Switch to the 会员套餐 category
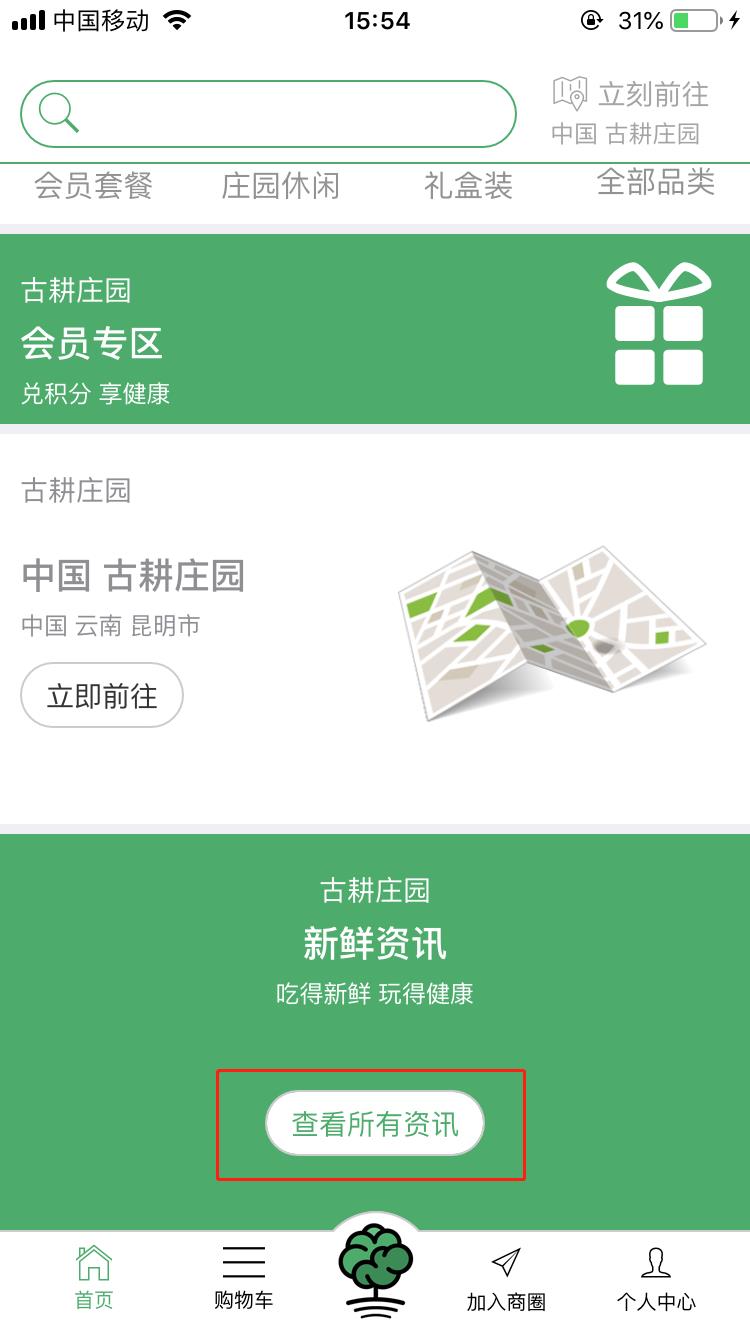The height and width of the screenshot is (1334, 750). (94, 186)
